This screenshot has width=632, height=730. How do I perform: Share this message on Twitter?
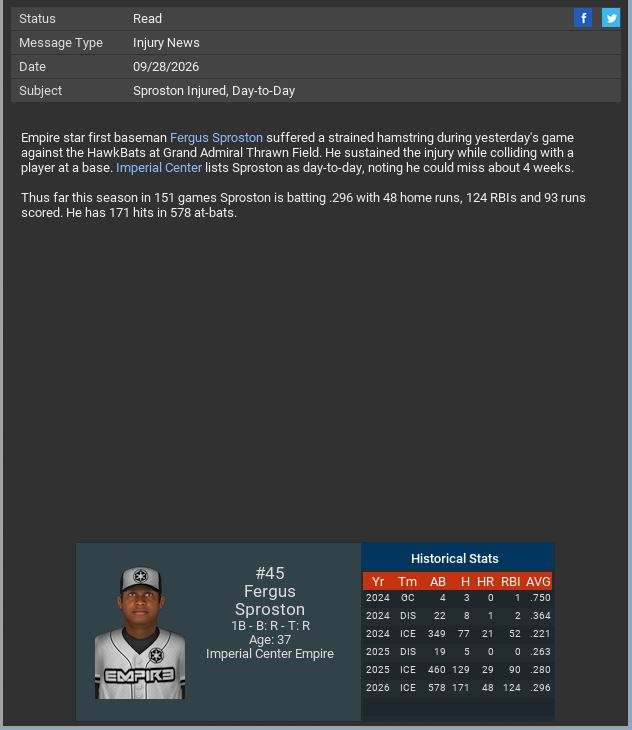point(610,18)
